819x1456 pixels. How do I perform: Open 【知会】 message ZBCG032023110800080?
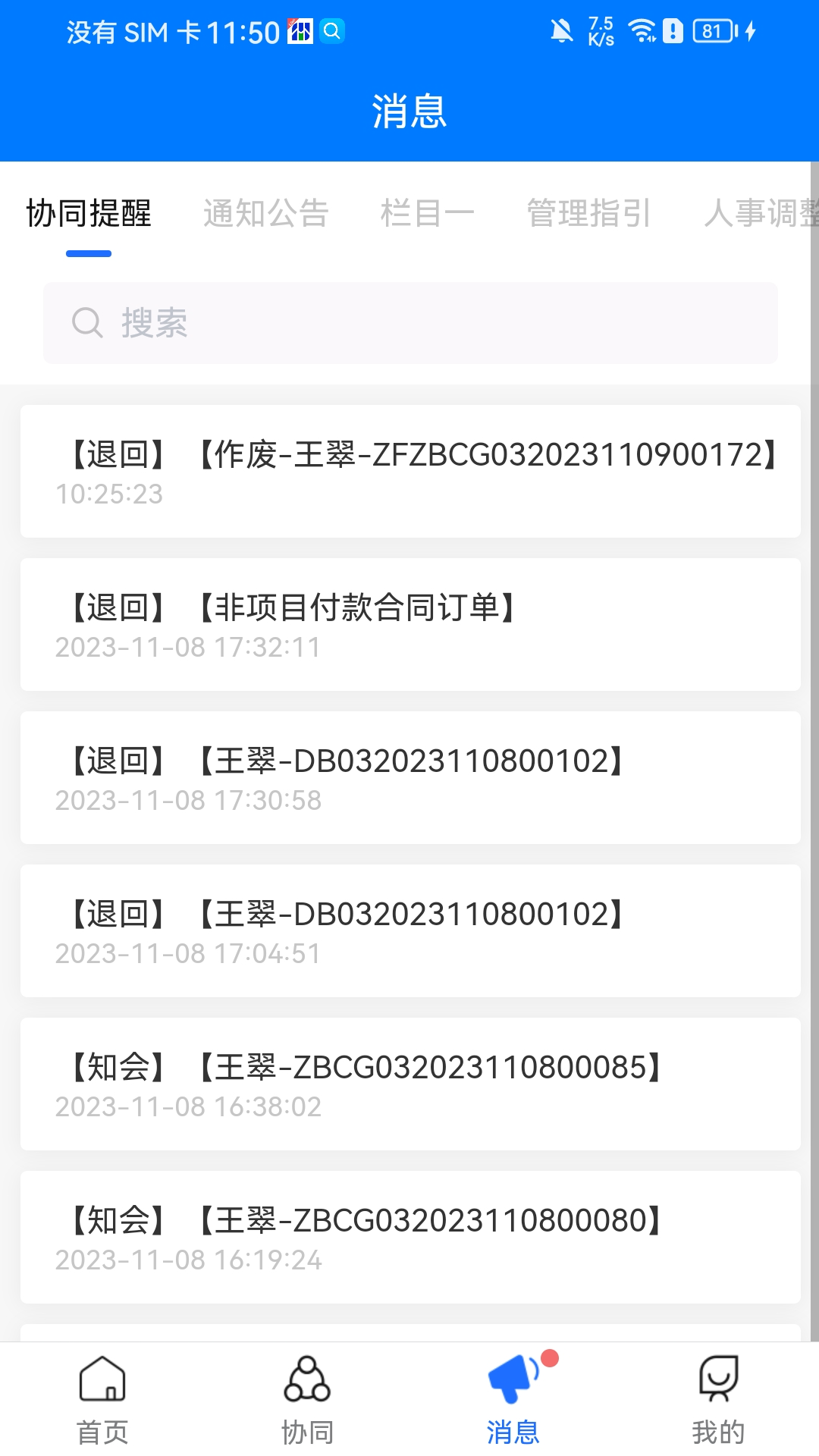point(409,1236)
